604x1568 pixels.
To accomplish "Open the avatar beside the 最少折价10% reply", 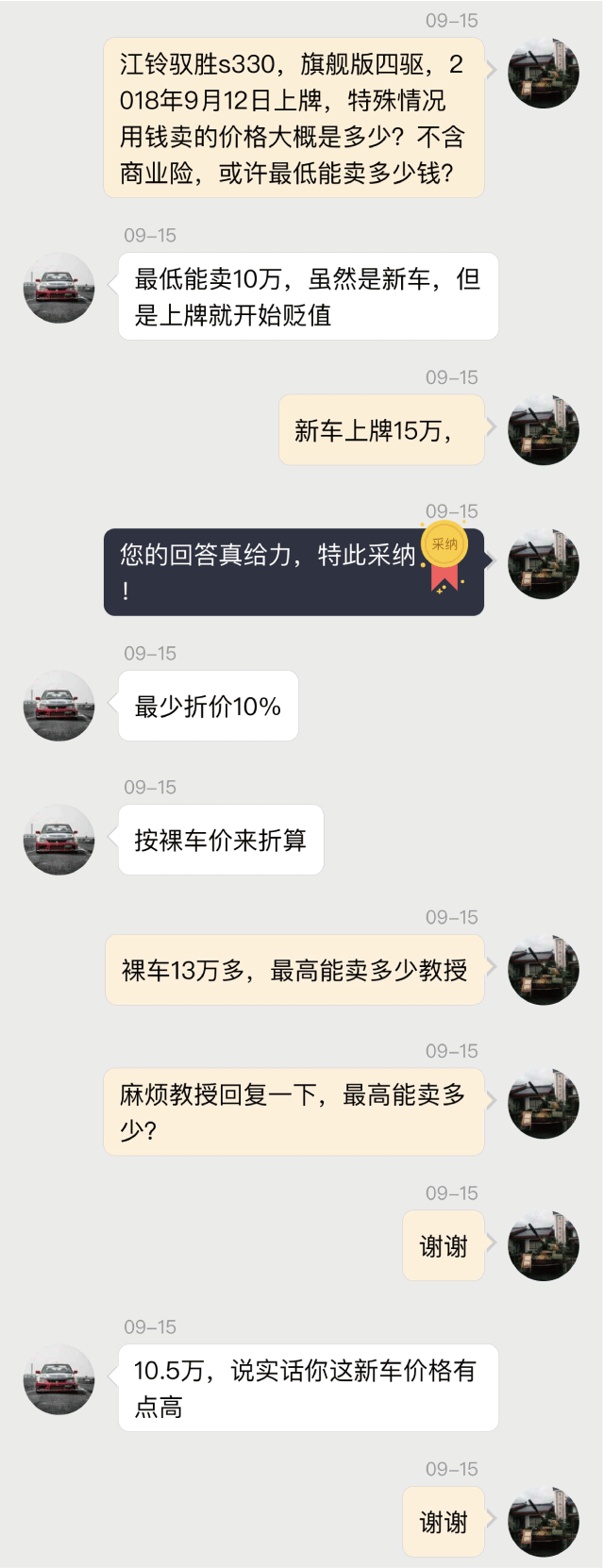I will [59, 706].
